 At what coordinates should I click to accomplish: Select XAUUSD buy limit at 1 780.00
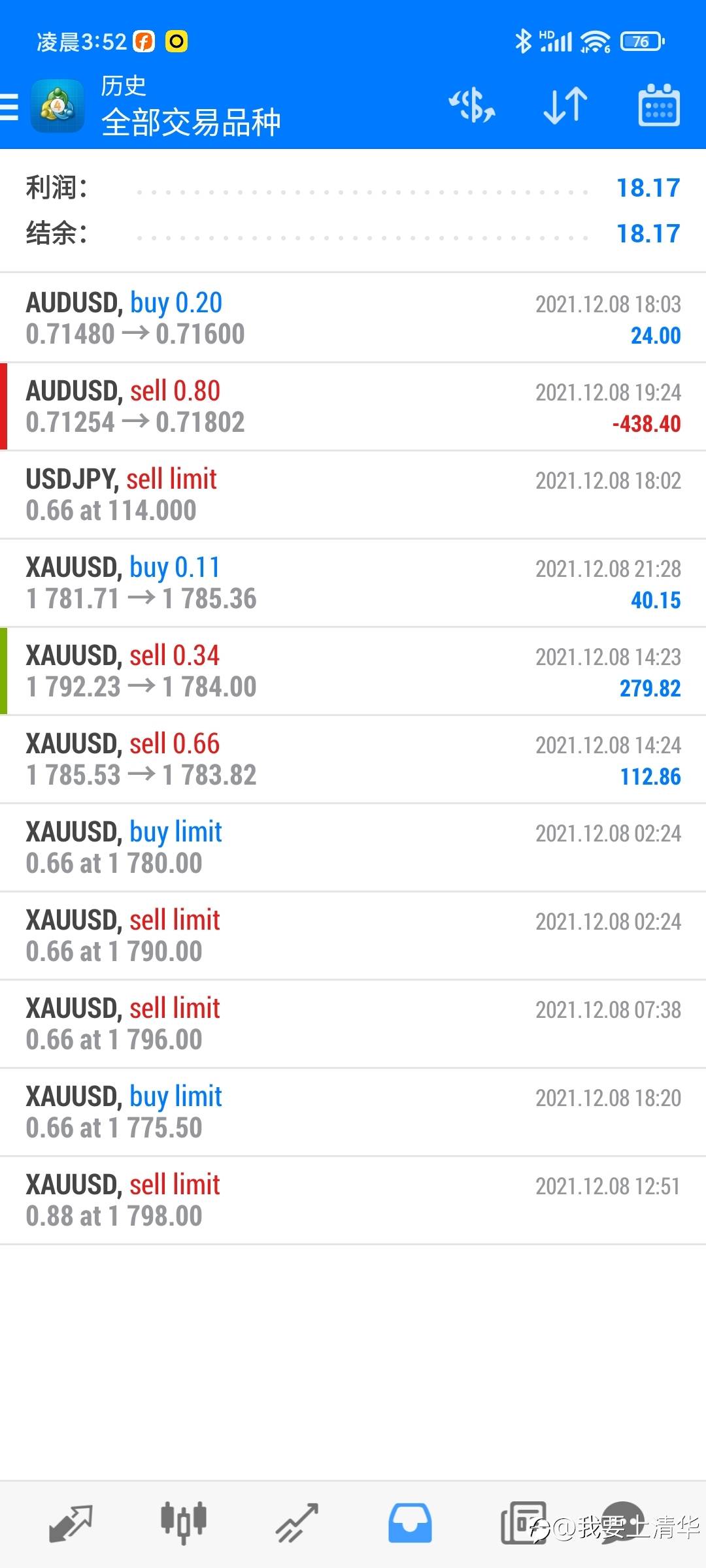click(x=353, y=847)
